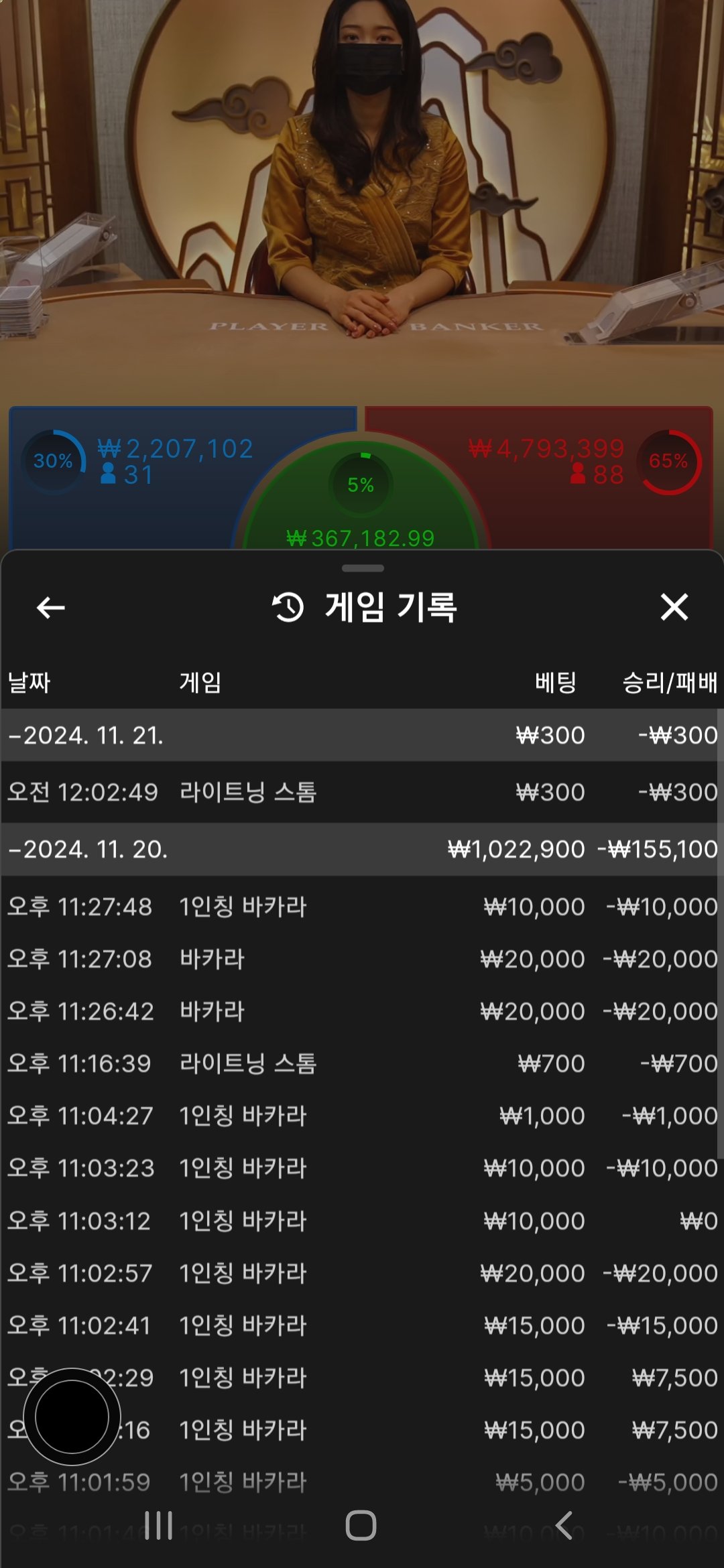The image size is (724, 1568).
Task: Open the 오후 11:02:41 1인칭 바카라 record
Action: click(362, 1325)
